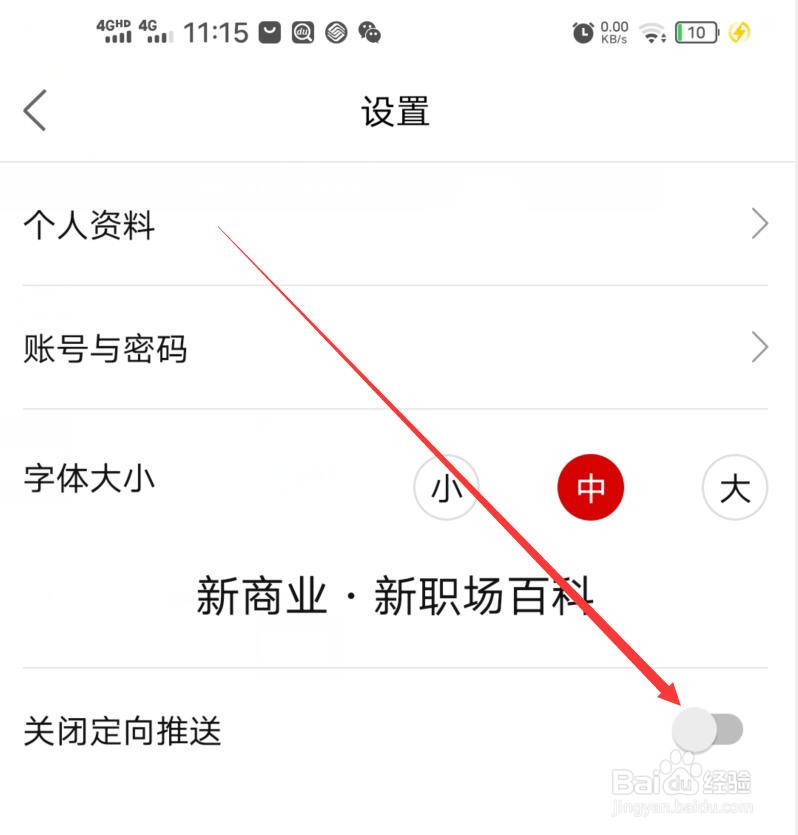Expand 个人资料 using its chevron
Viewport: 798px width, 835px height.
click(x=758, y=224)
